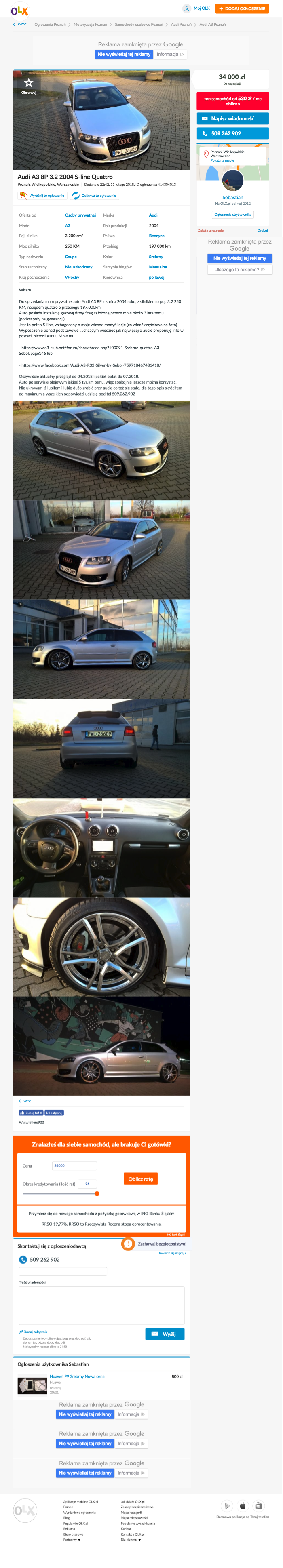Open Audi A3 Poznań breadcrumb
This screenshot has width=283, height=1568.
(212, 25)
